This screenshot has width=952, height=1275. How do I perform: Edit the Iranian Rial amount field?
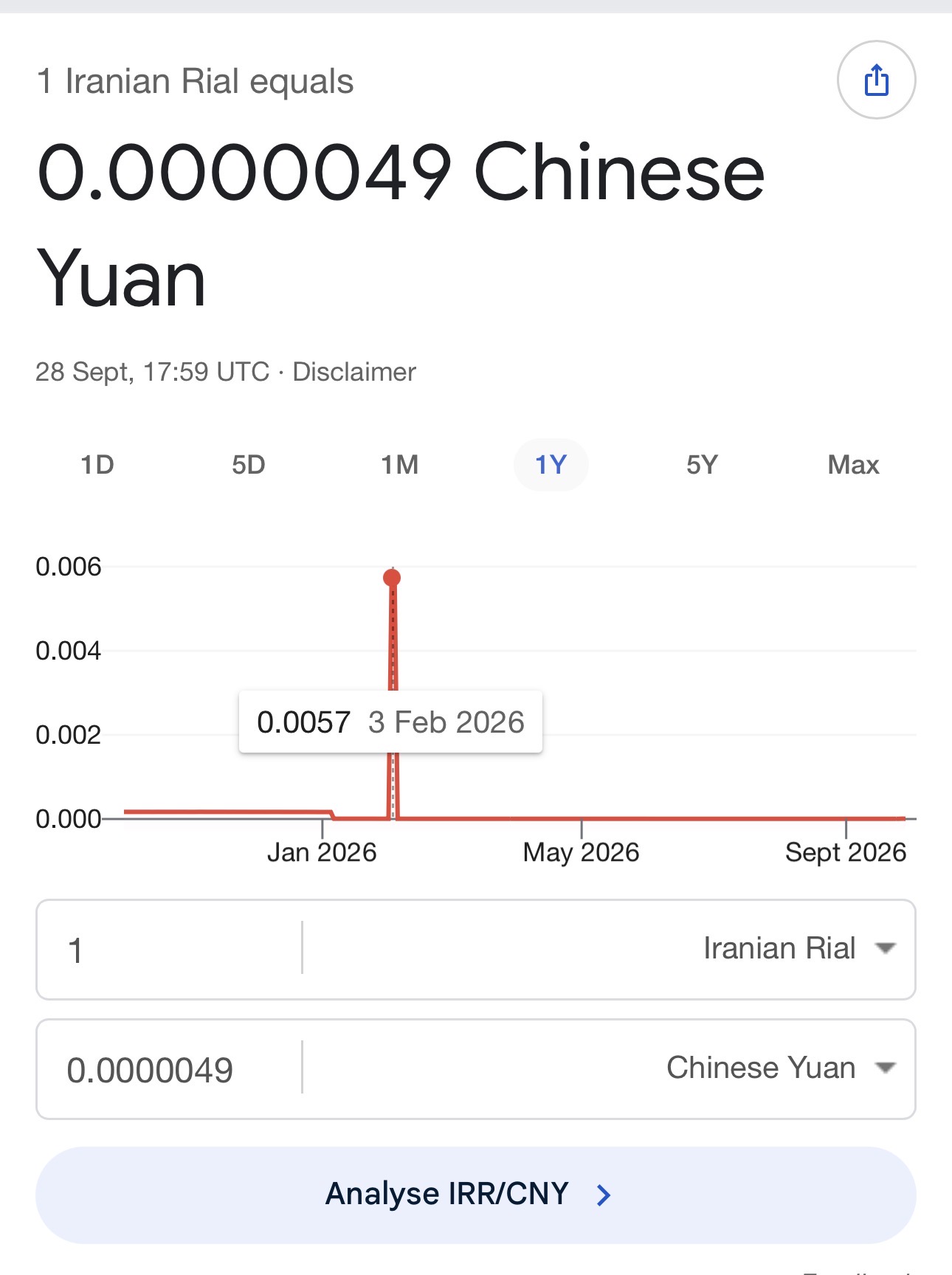(x=170, y=950)
